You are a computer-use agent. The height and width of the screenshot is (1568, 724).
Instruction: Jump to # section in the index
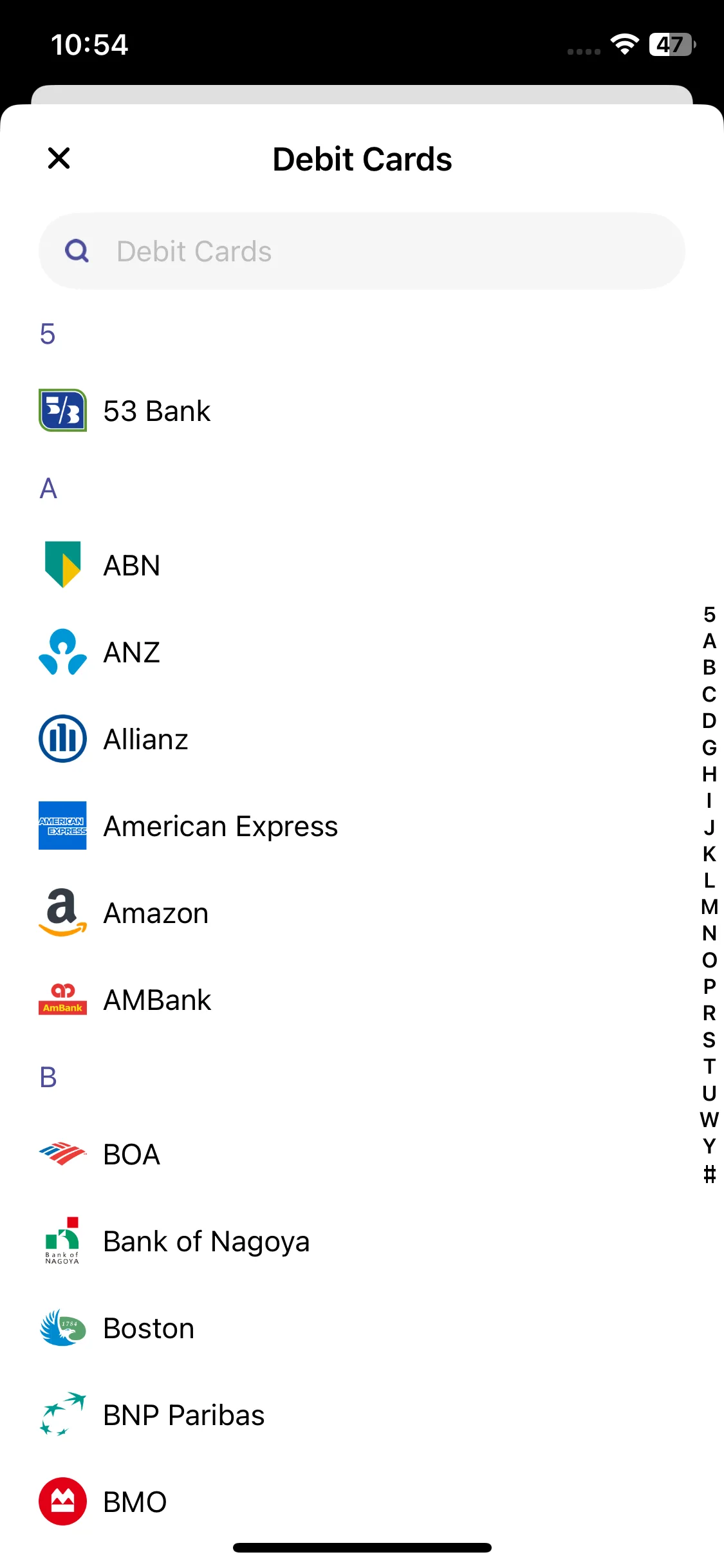[709, 1173]
